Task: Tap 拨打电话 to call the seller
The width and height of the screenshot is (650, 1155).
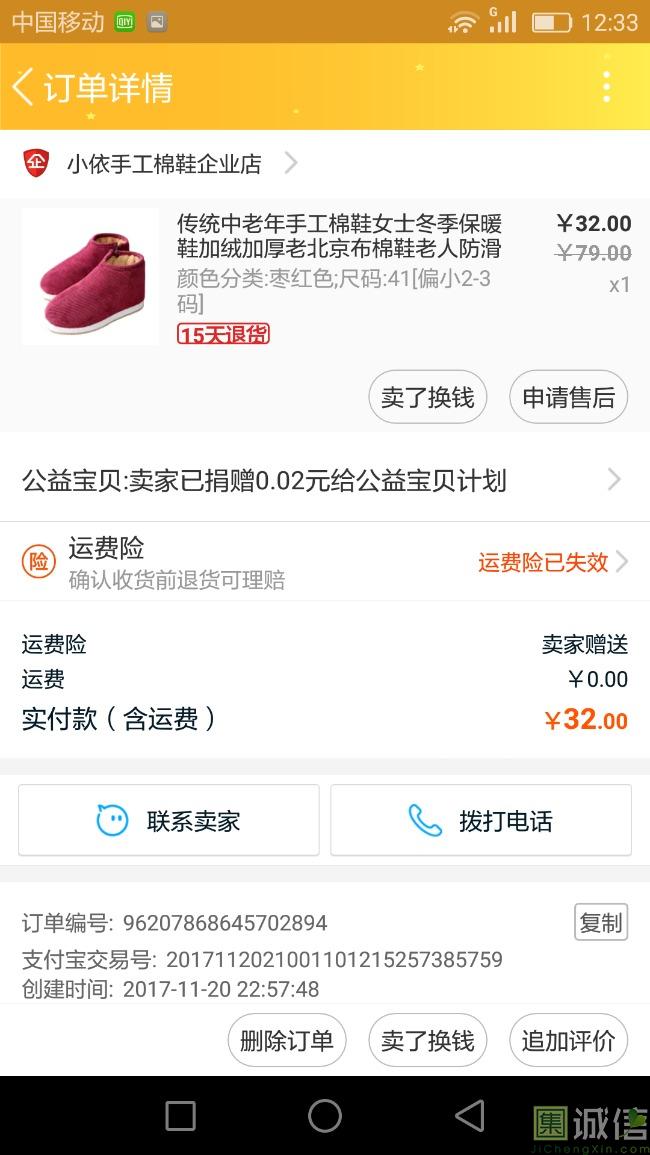Action: point(481,820)
